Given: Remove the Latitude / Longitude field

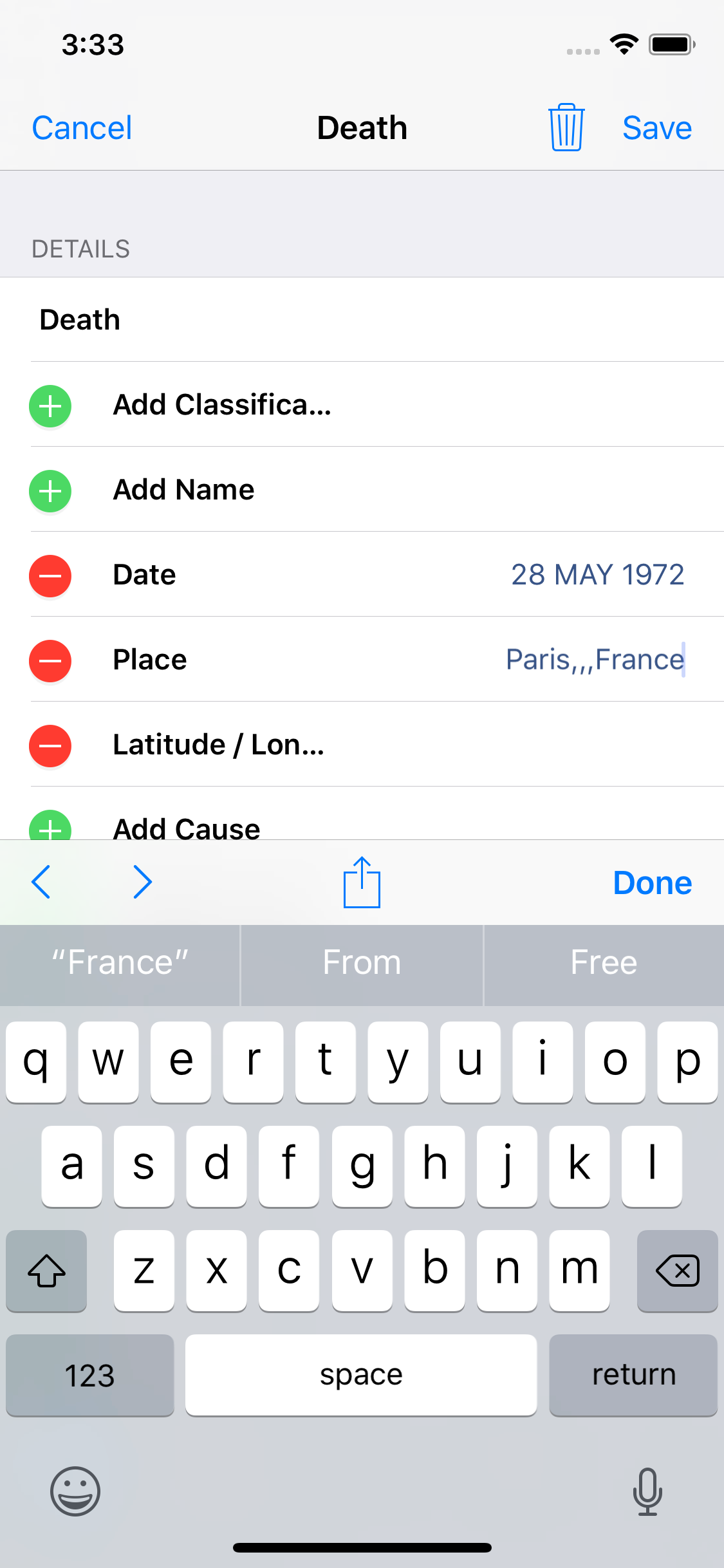Looking at the screenshot, I should coord(50,746).
